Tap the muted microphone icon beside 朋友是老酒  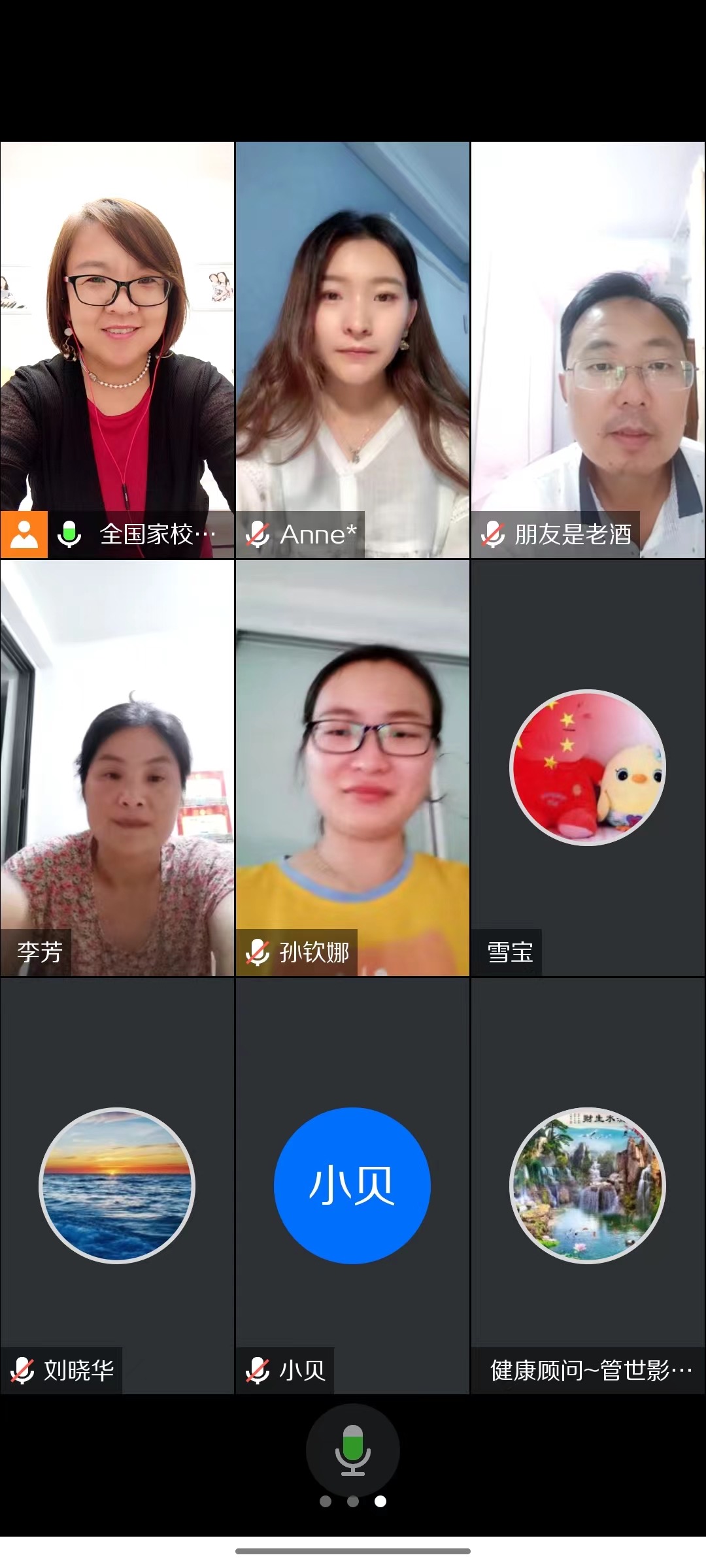point(492,534)
